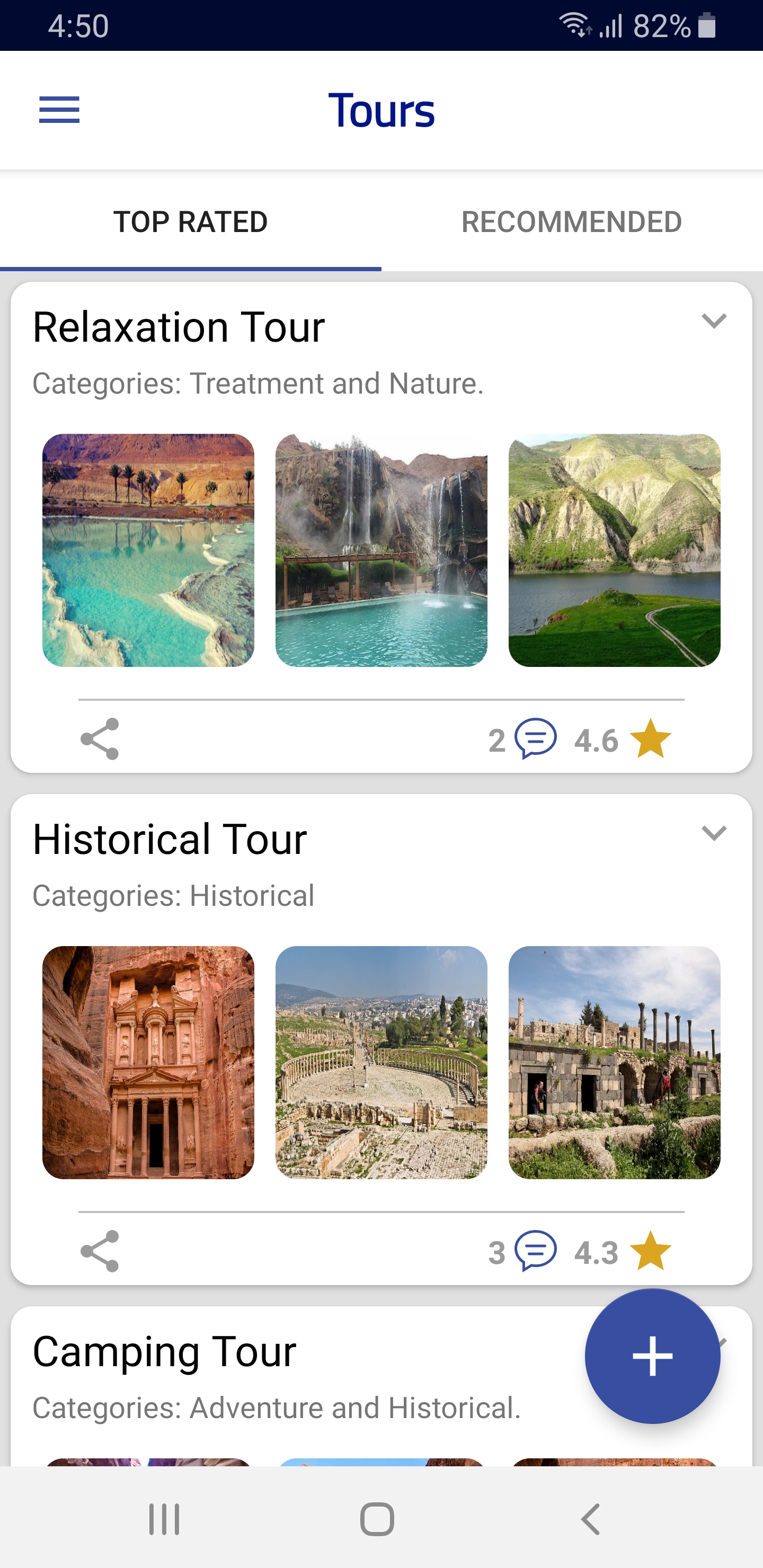Tap the rating star on Relaxation Tour

(x=650, y=739)
